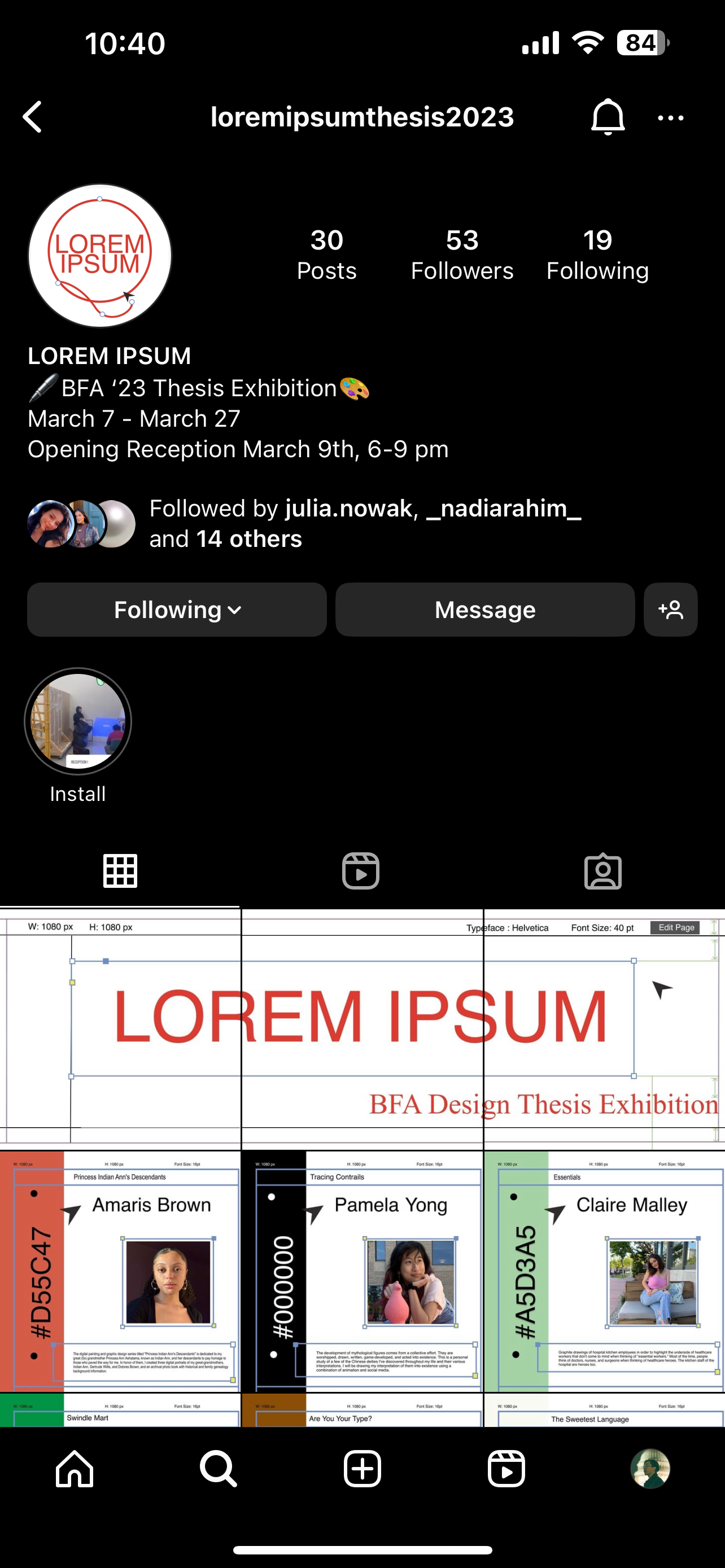725x1568 pixels.
Task: Switch to the tagged photos tab
Action: (602, 871)
